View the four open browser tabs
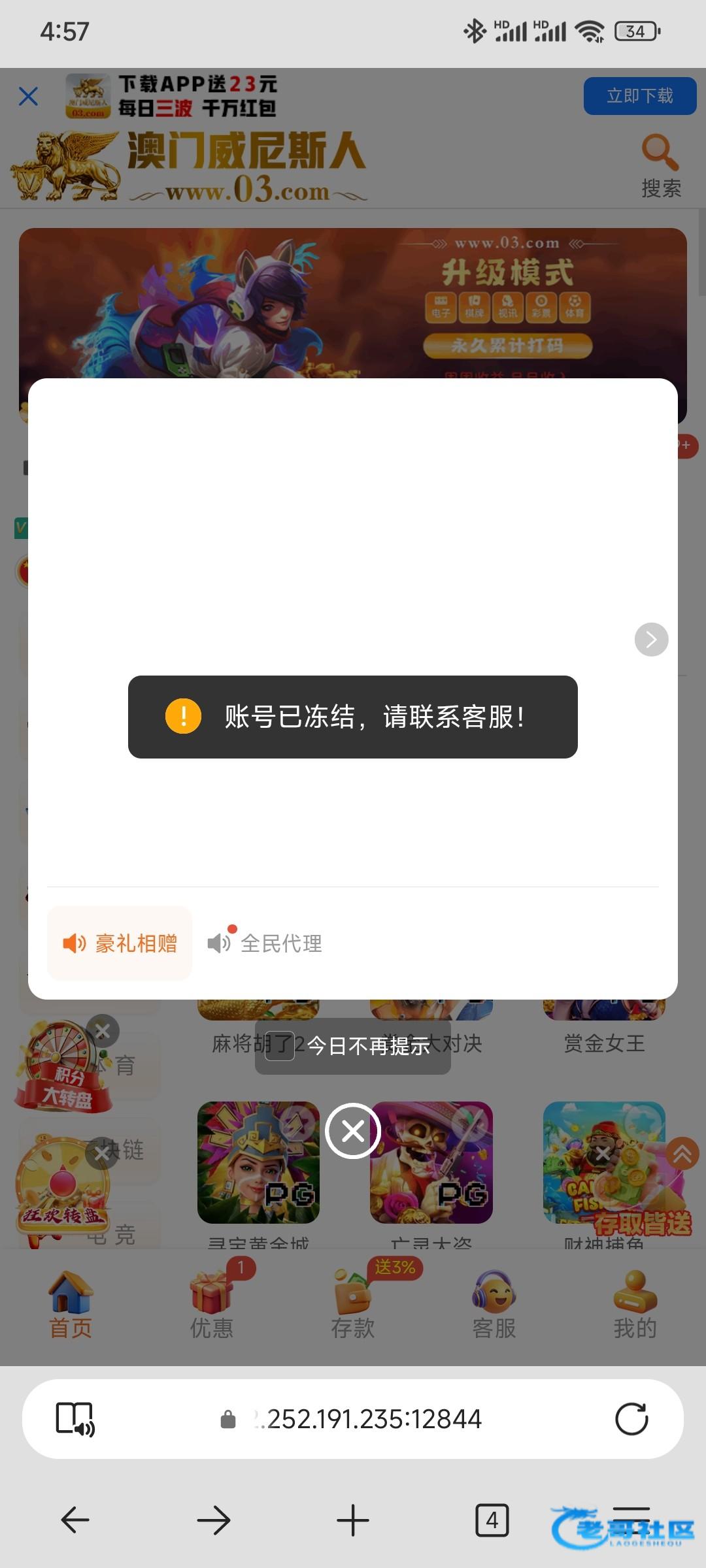Viewport: 706px width, 1568px height. pyautogui.click(x=492, y=1520)
